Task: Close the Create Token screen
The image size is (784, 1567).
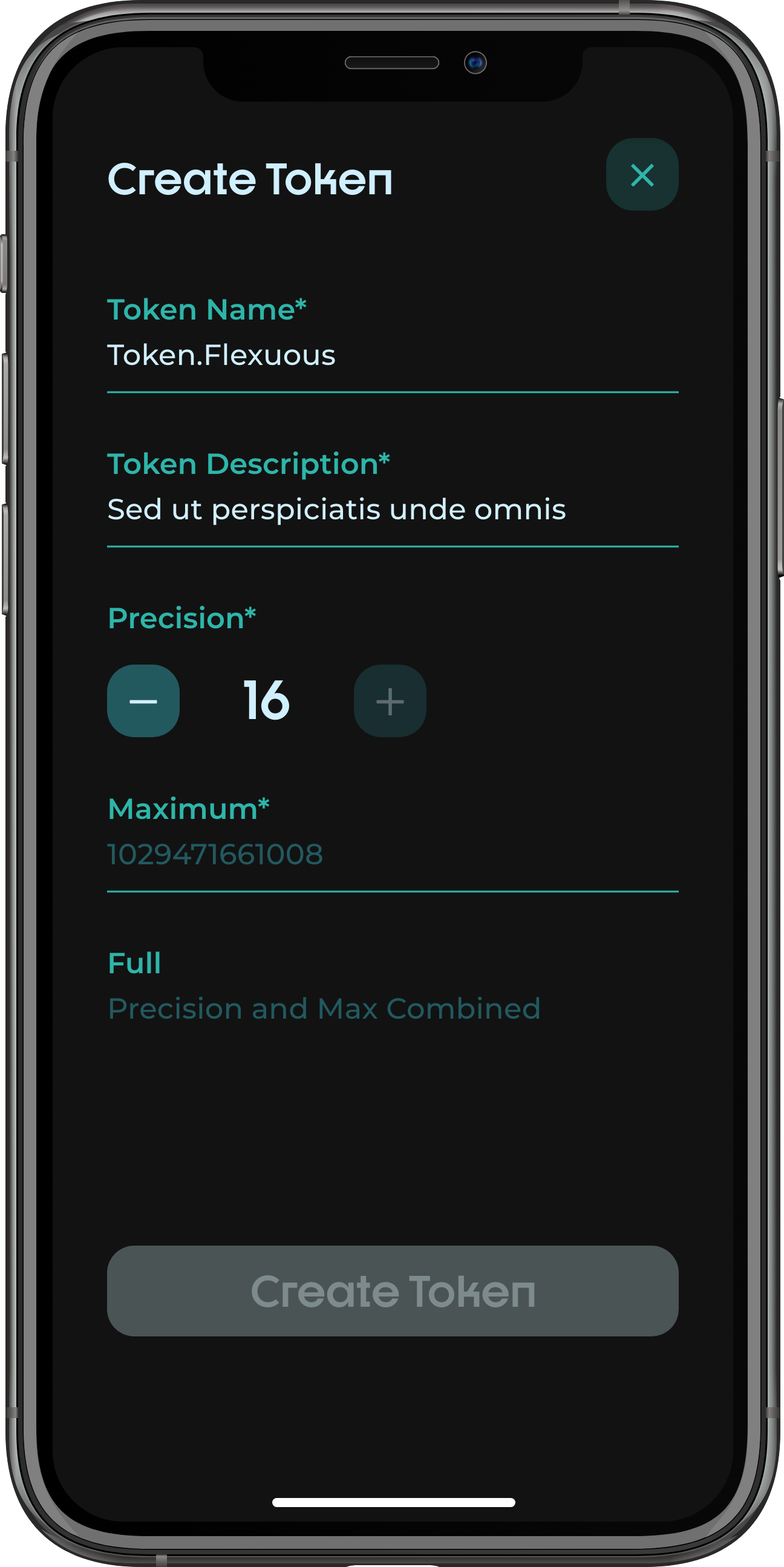Action: [x=642, y=174]
